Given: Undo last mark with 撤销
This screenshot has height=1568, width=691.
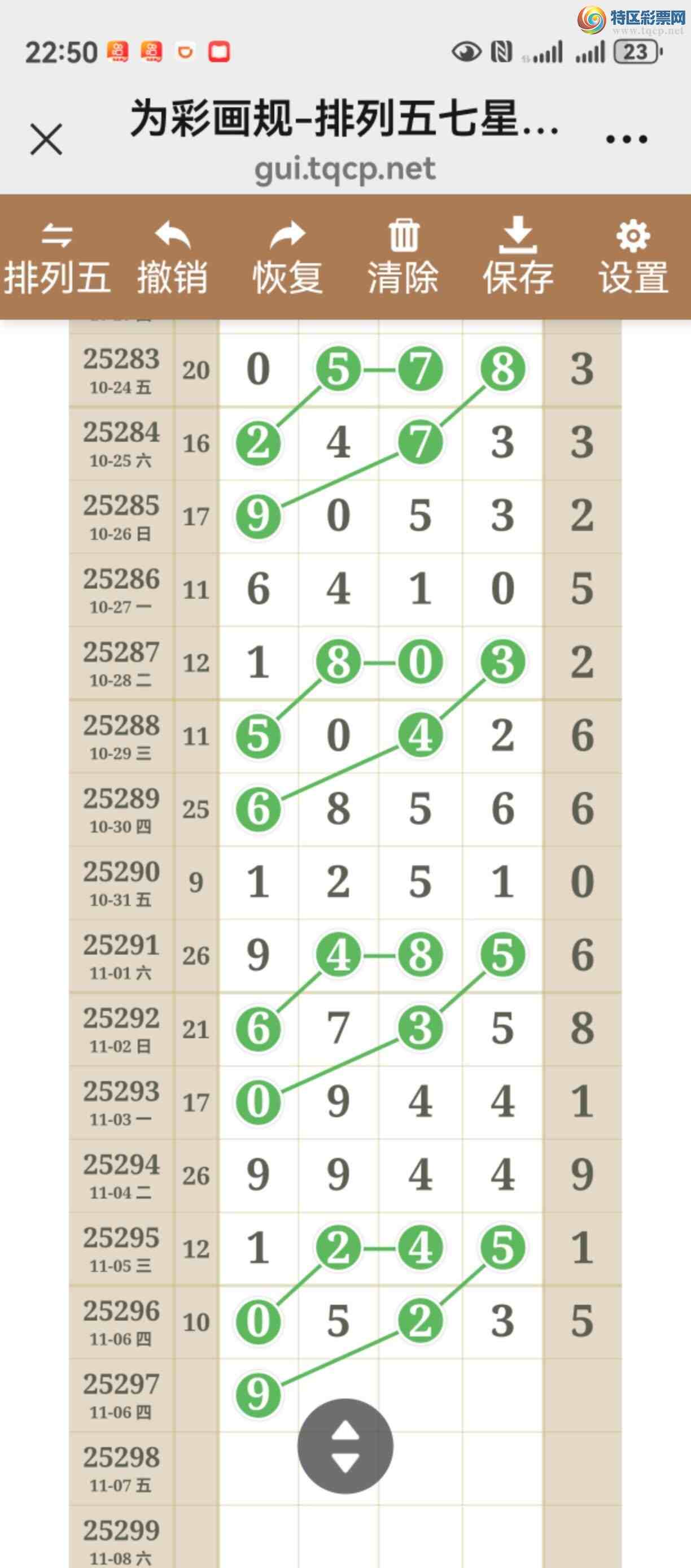Looking at the screenshot, I should tap(172, 258).
